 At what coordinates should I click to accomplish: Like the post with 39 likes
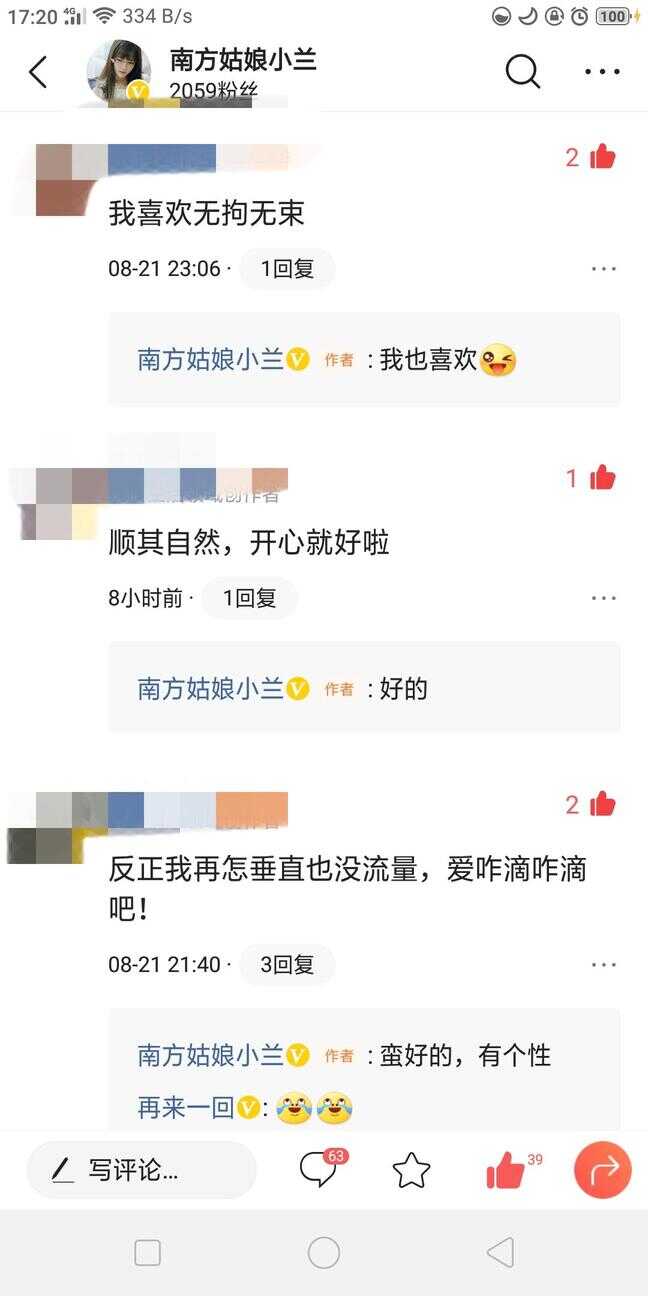click(507, 1170)
